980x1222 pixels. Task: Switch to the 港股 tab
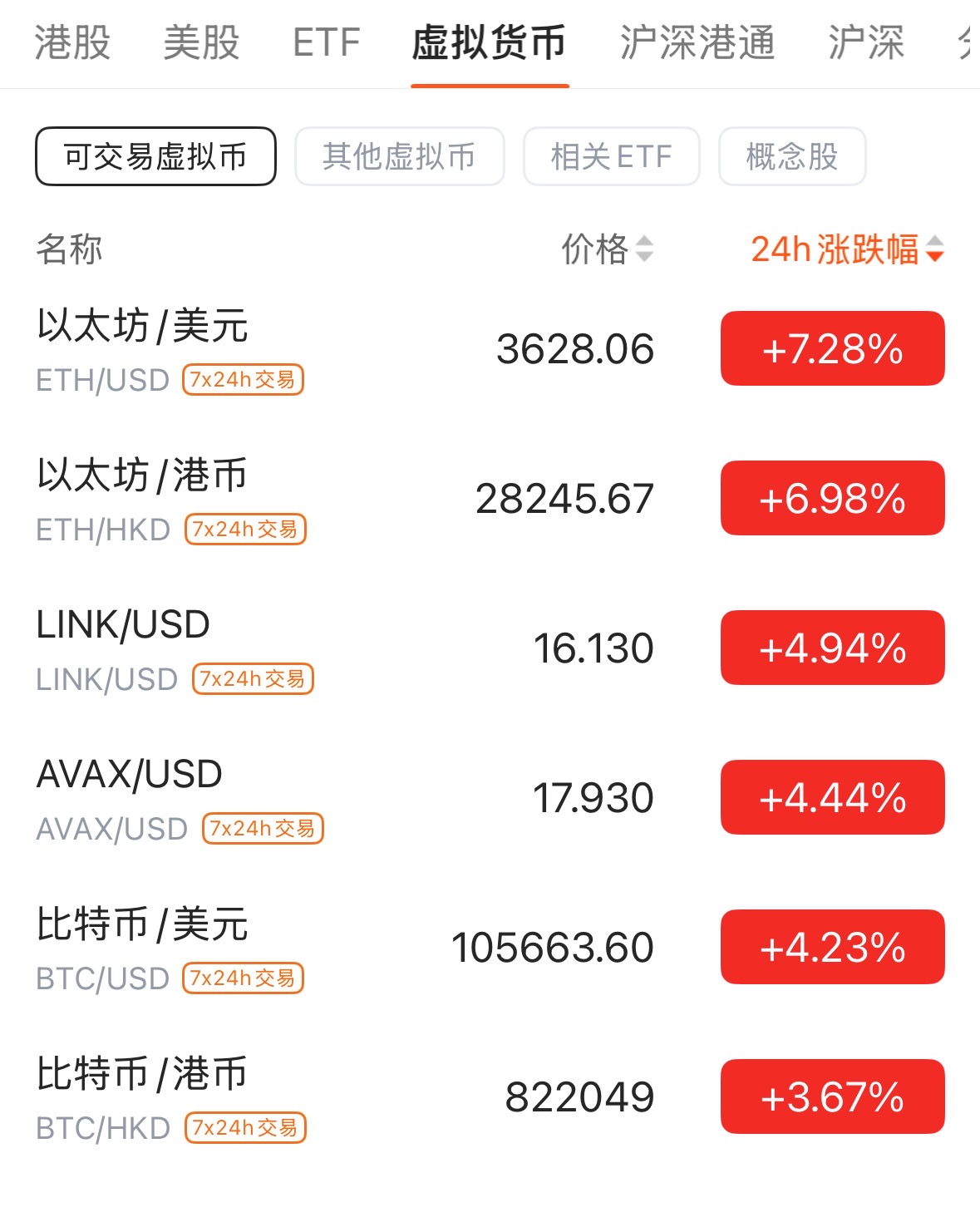tap(72, 42)
